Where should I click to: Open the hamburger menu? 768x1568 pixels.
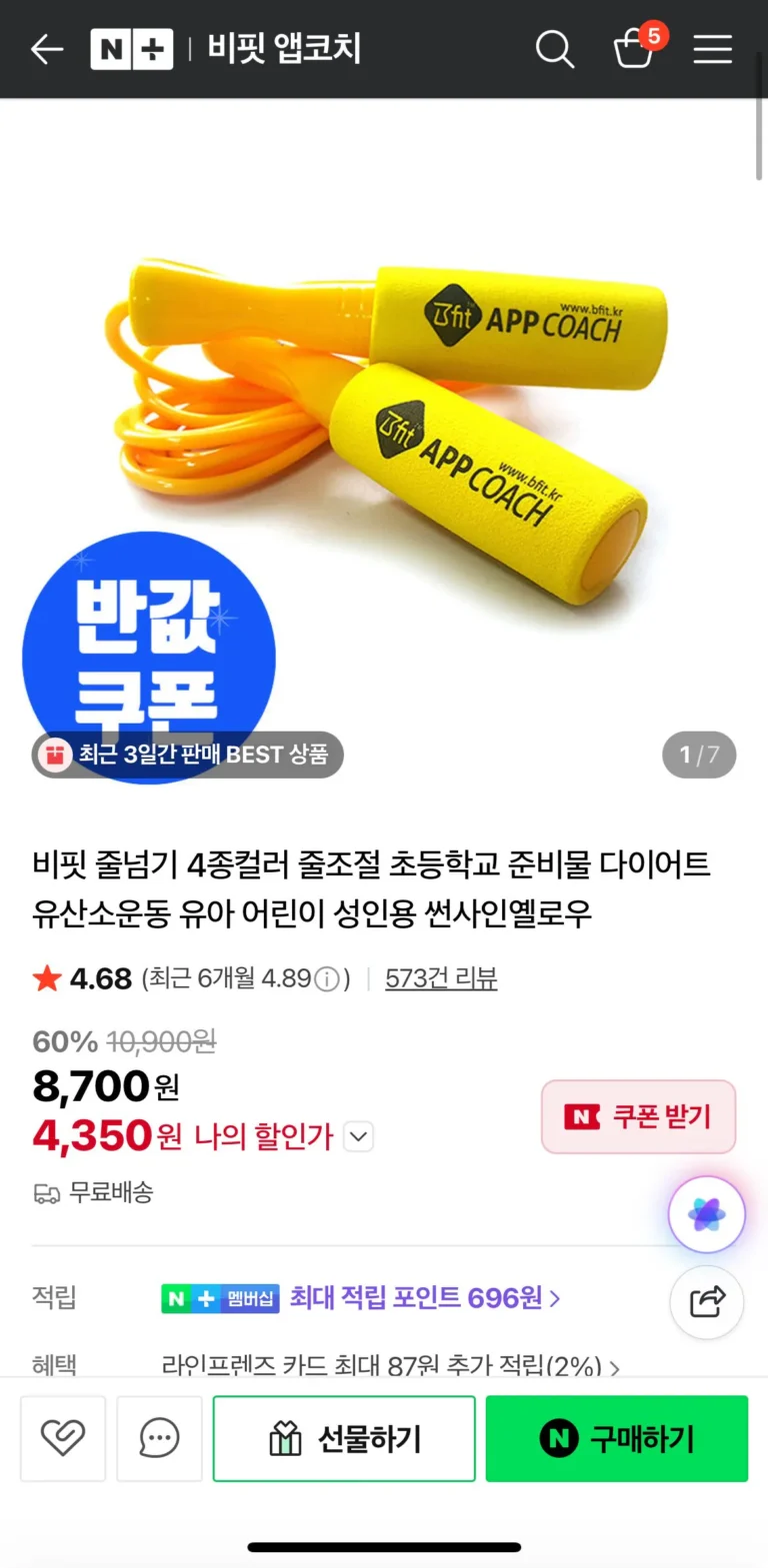[x=712, y=49]
